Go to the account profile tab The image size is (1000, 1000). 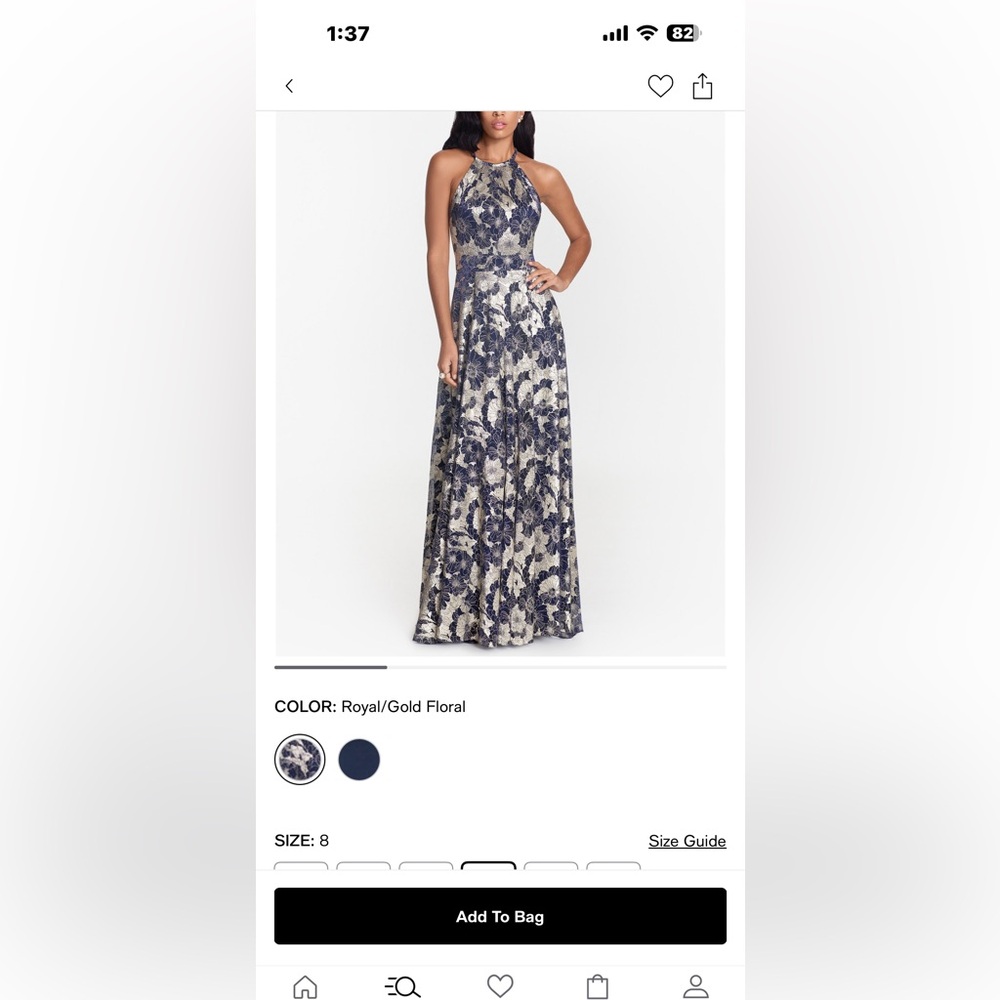click(695, 986)
